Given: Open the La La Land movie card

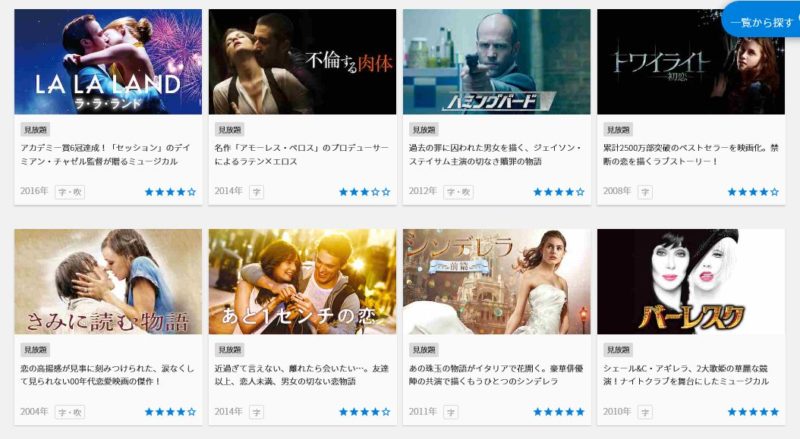Looking at the screenshot, I should point(108,62).
